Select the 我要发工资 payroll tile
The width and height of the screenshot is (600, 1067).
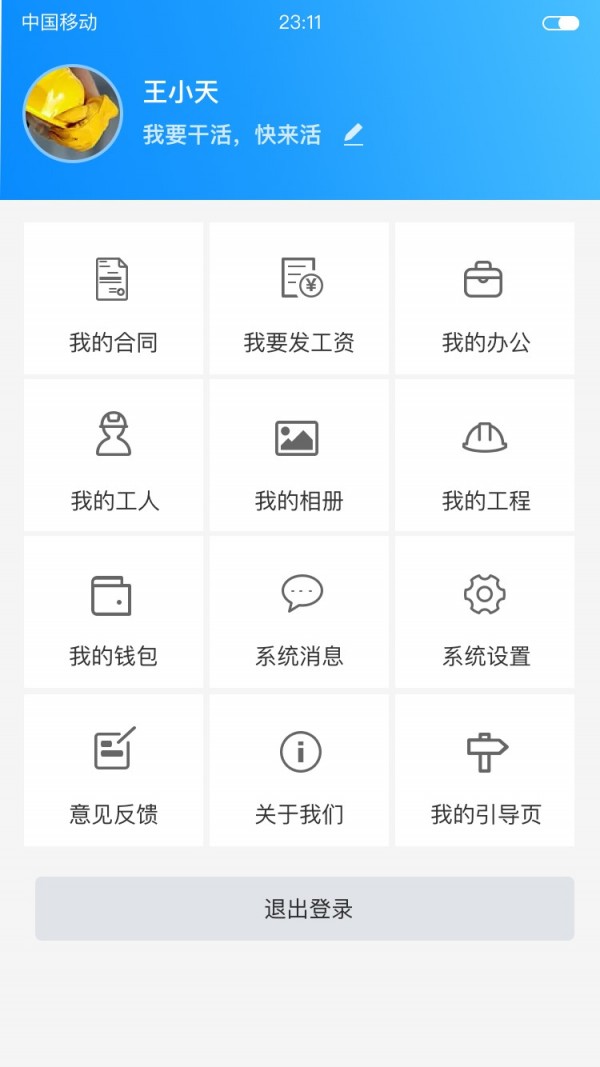(299, 299)
